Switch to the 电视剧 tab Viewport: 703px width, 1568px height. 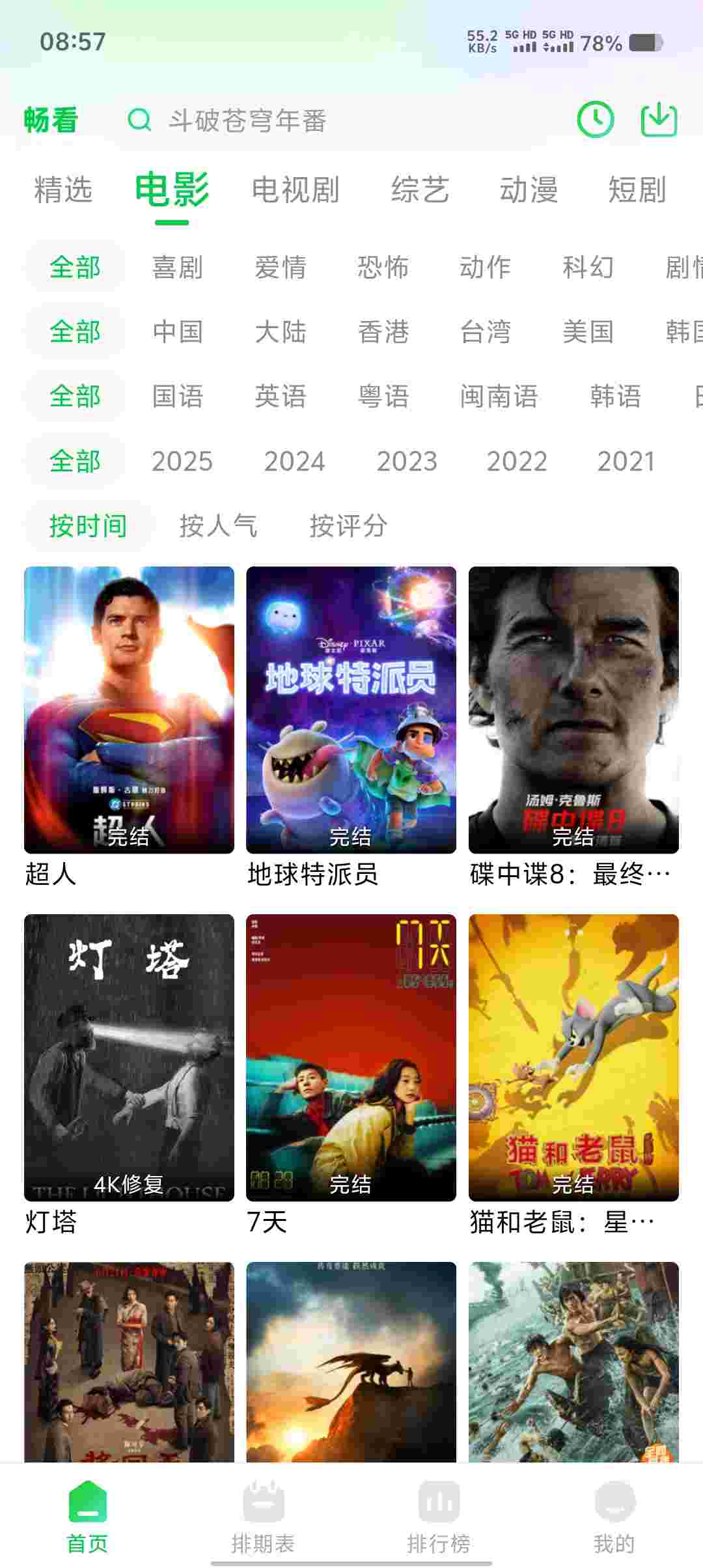296,190
